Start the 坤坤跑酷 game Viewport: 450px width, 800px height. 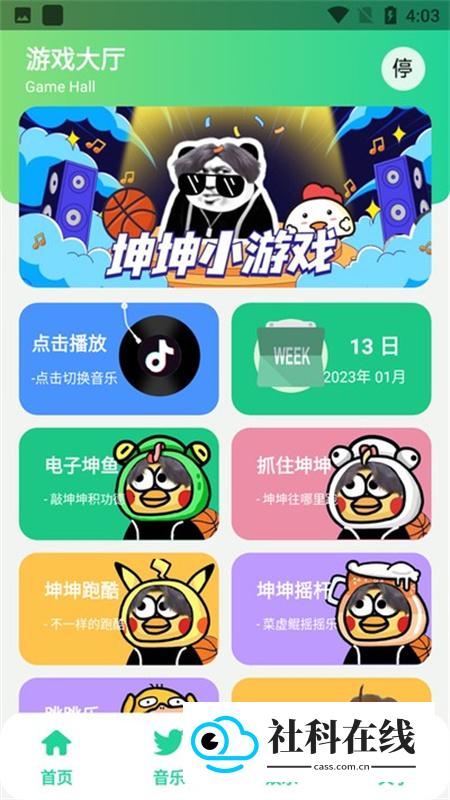[x=119, y=609]
